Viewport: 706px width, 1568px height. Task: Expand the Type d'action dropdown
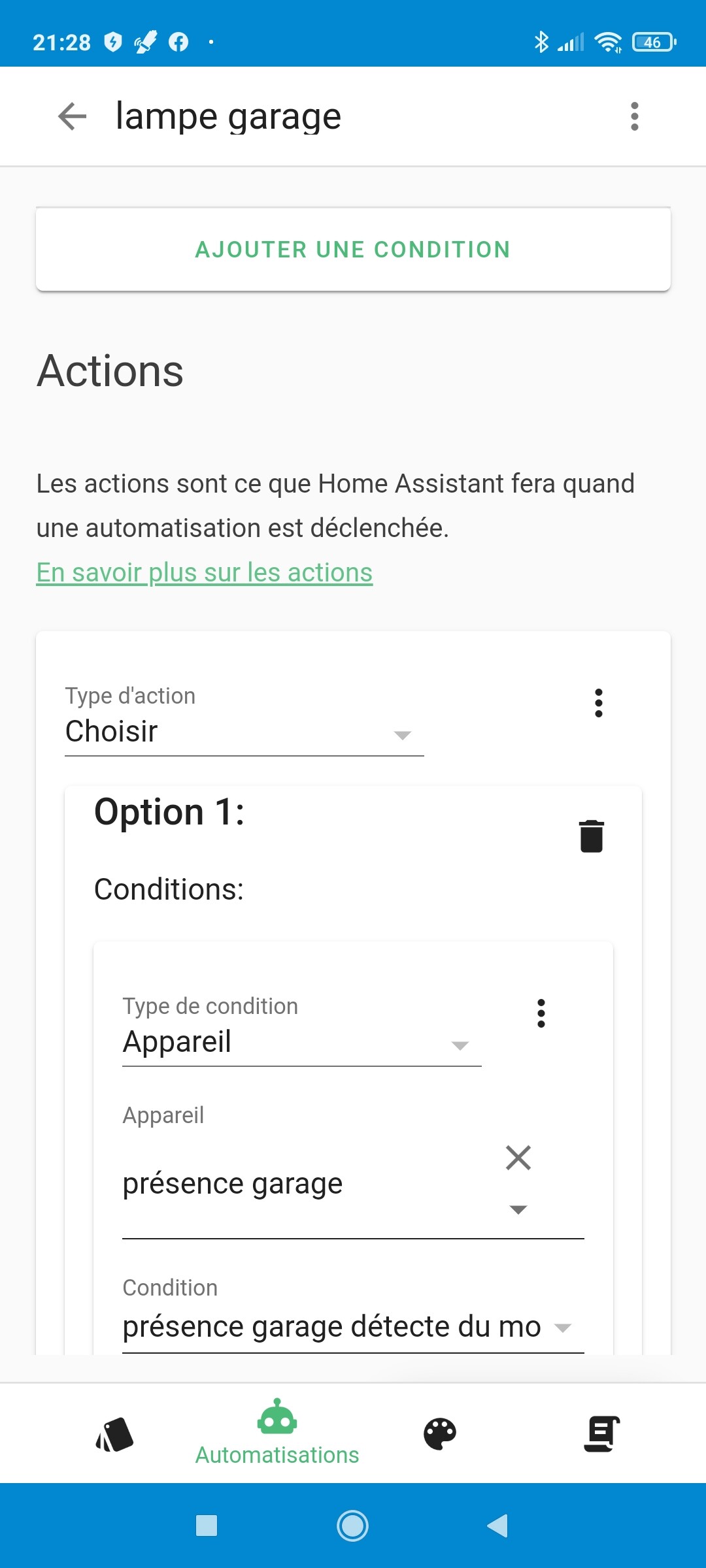pyautogui.click(x=244, y=721)
